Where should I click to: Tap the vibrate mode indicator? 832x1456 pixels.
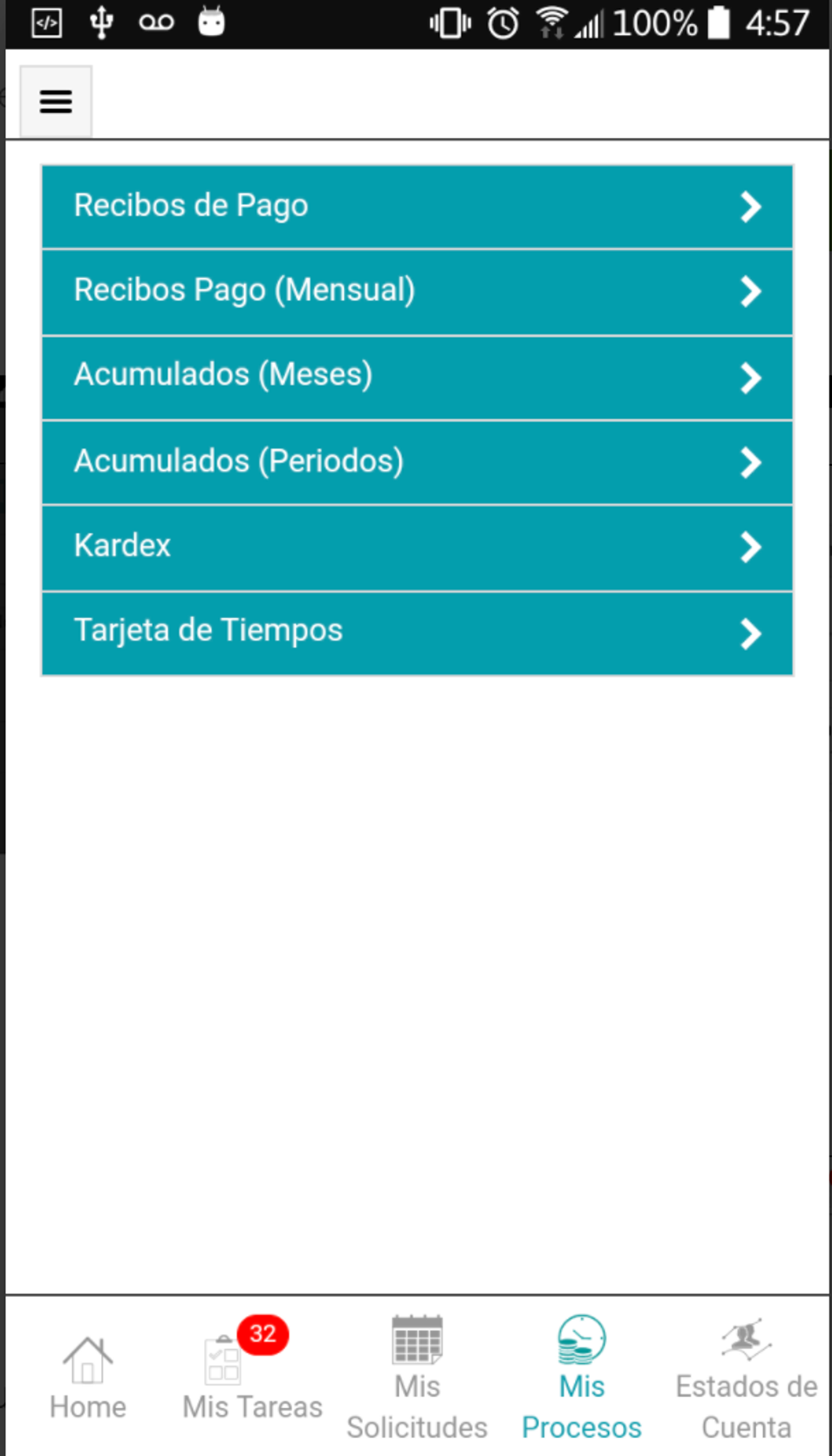[x=449, y=23]
